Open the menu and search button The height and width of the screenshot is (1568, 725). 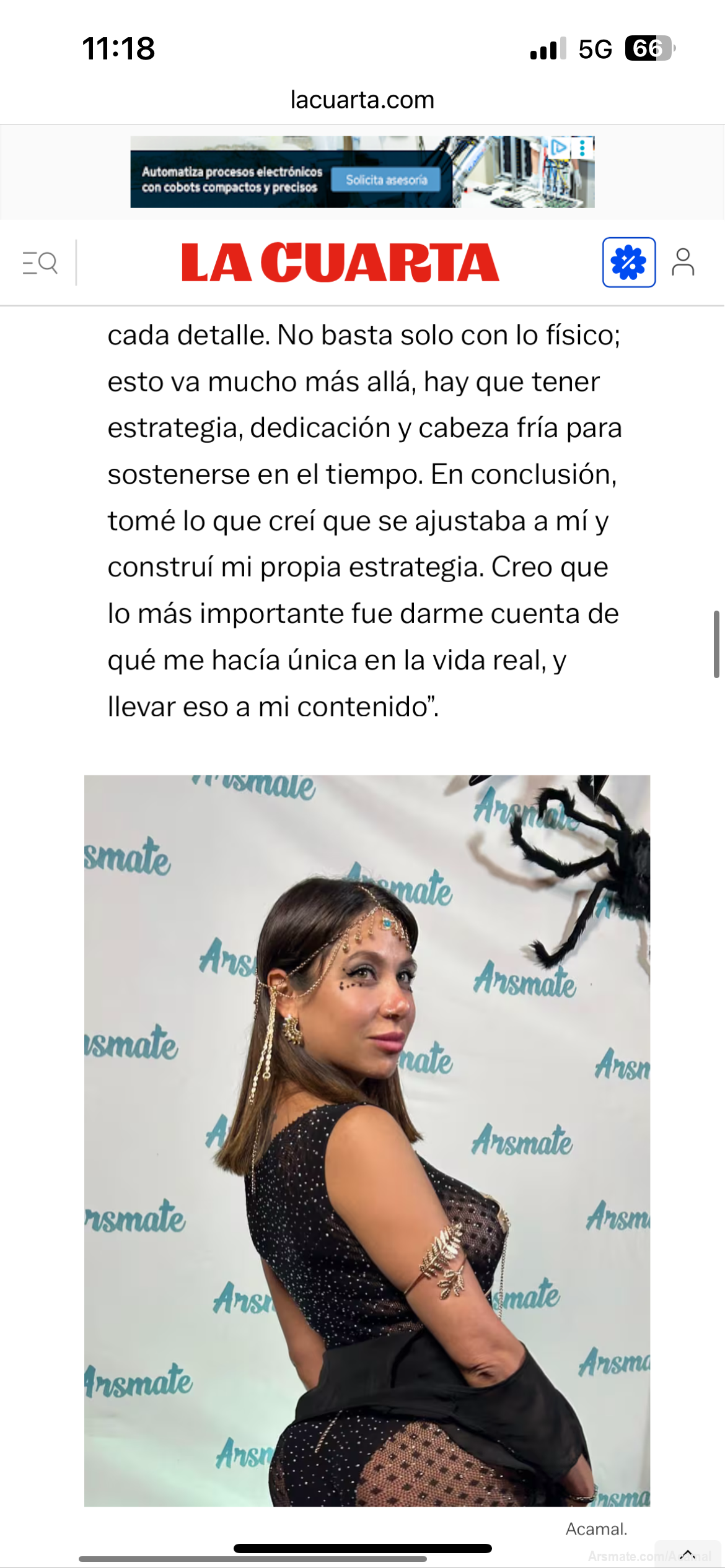click(40, 263)
